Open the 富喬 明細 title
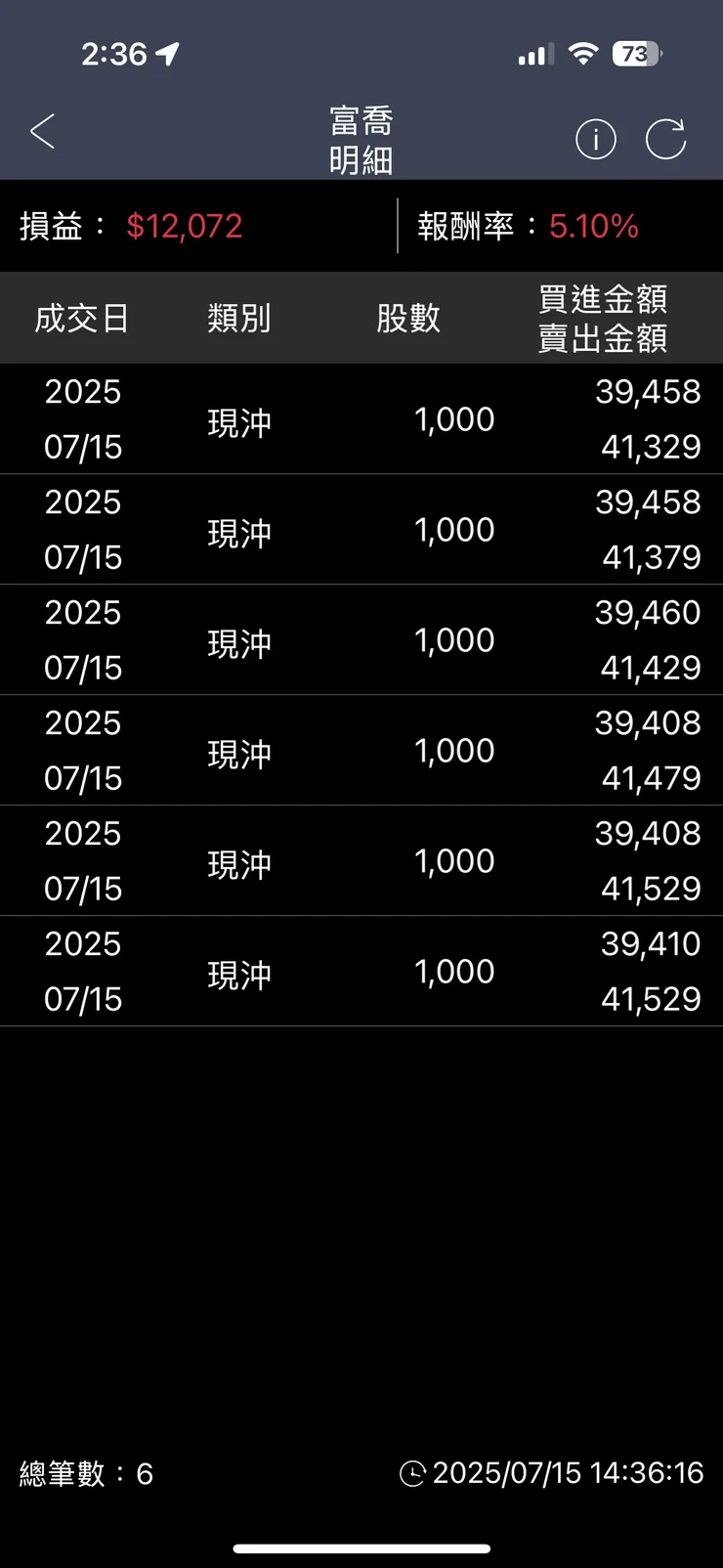This screenshot has width=723, height=1568. (x=361, y=138)
